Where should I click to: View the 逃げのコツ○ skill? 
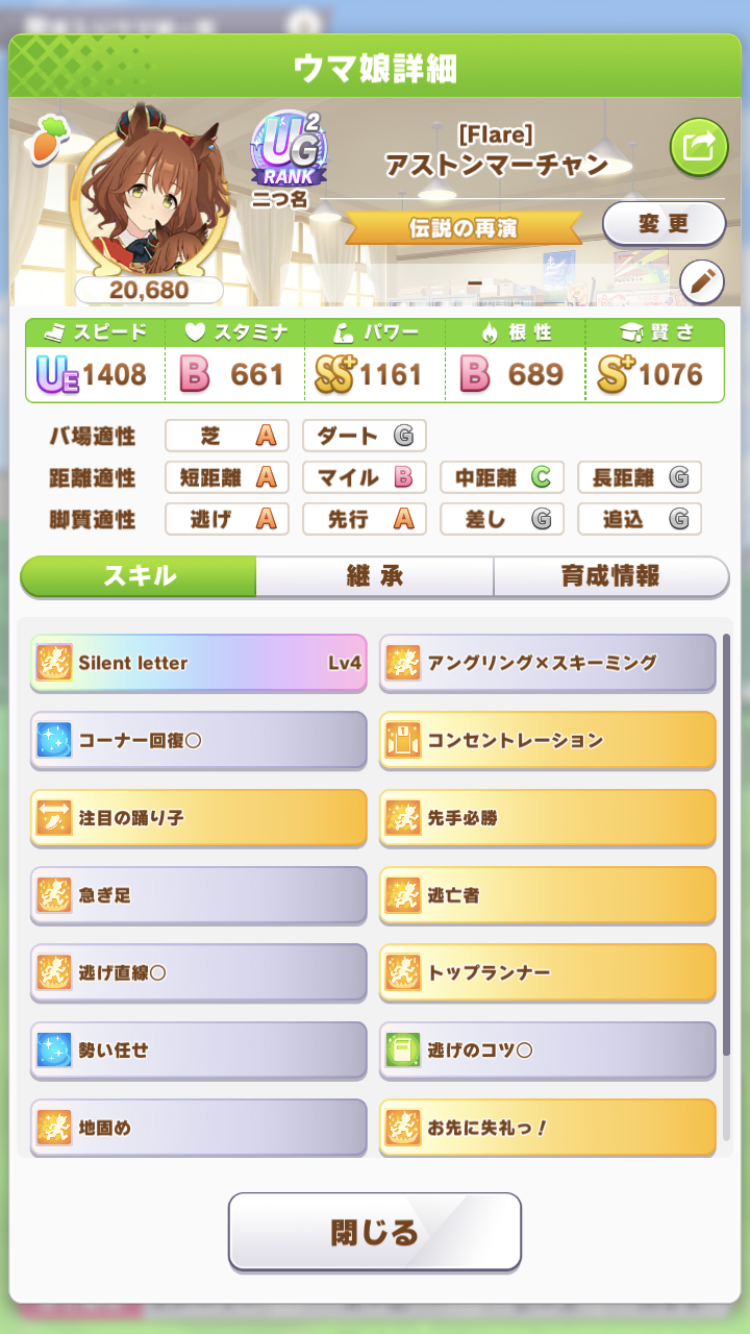tap(547, 1050)
